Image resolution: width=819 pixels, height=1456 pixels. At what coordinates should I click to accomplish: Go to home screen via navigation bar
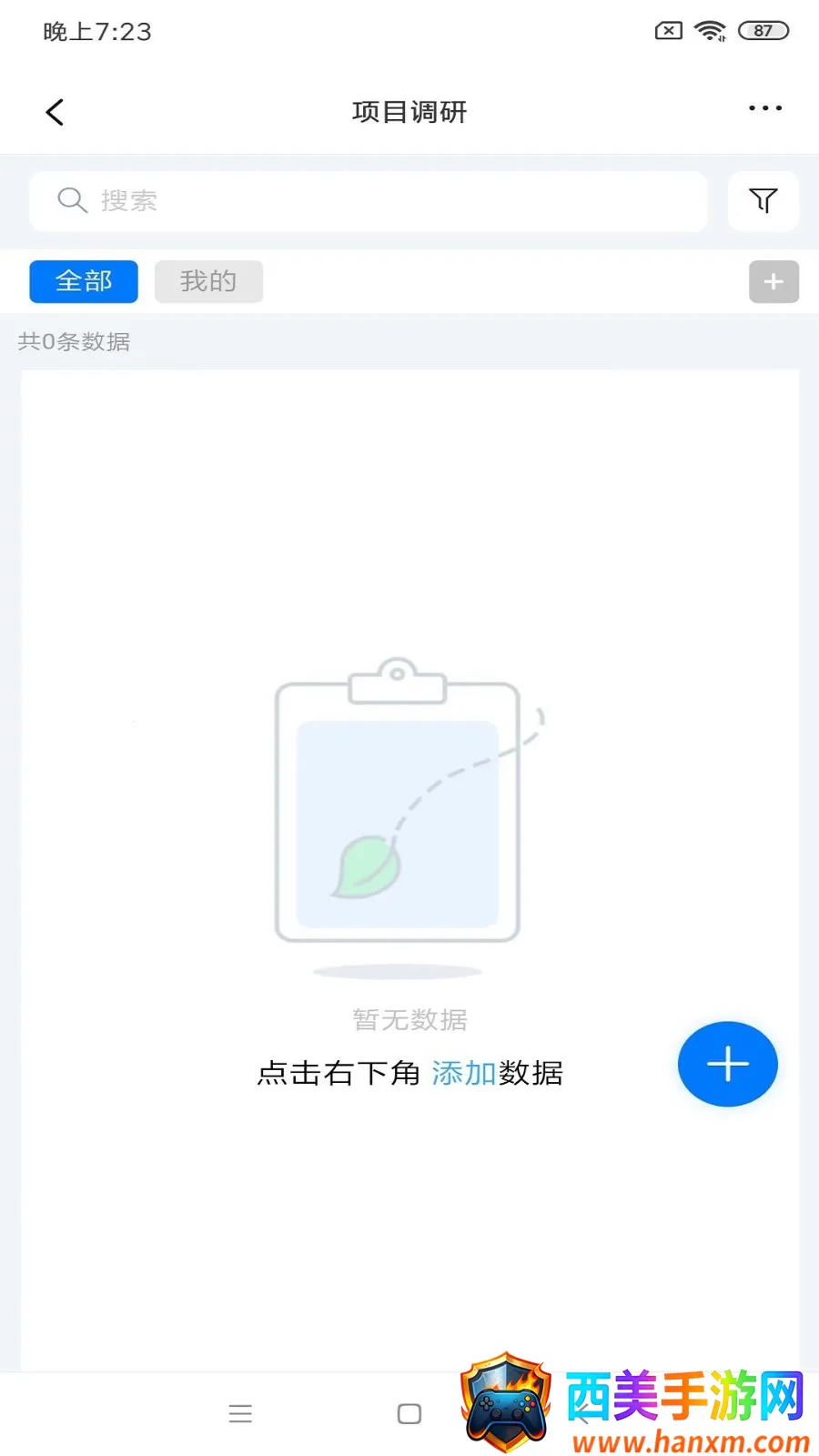[409, 1413]
